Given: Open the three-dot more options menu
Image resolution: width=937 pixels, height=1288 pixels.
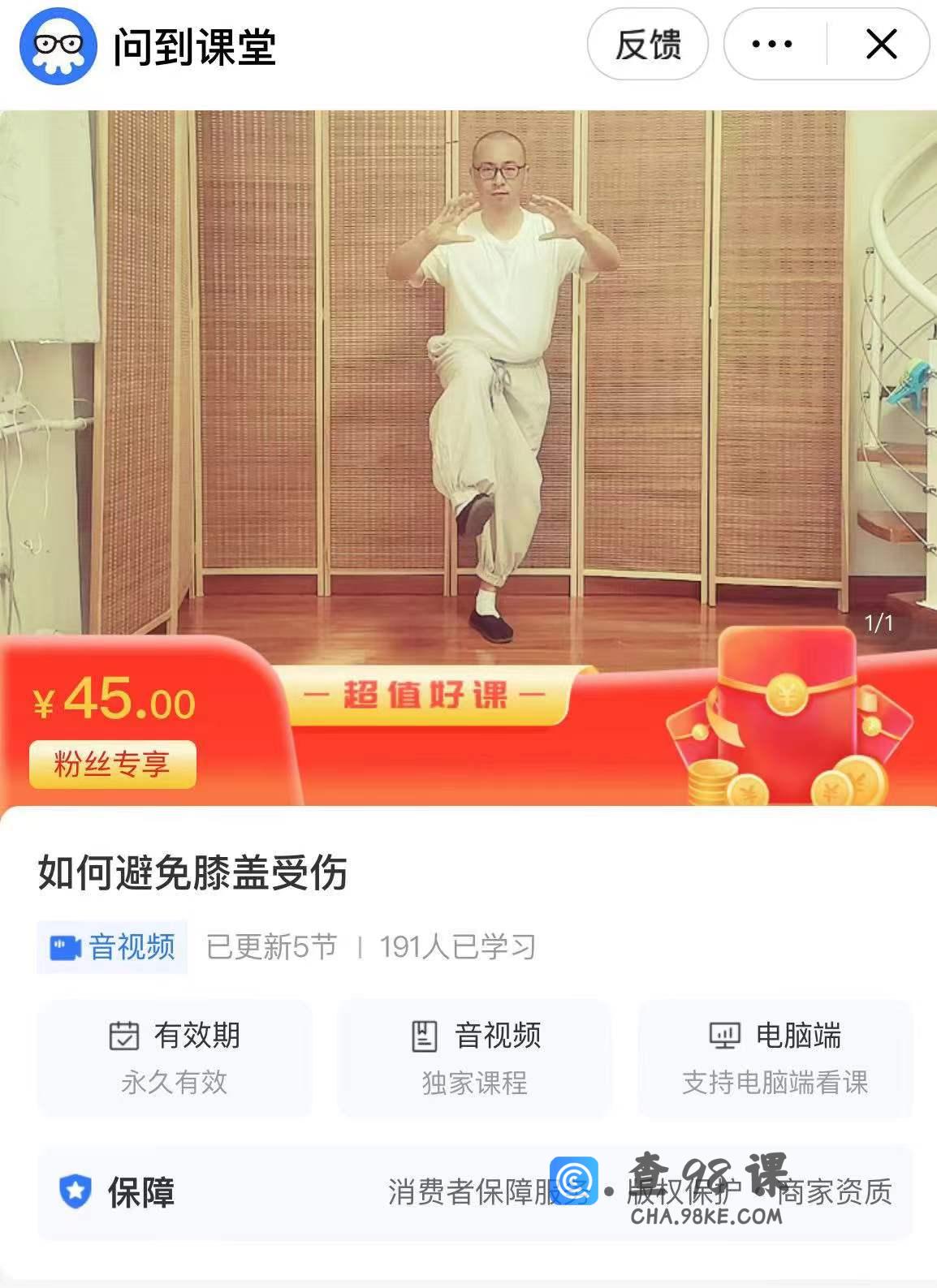Looking at the screenshot, I should click(x=772, y=45).
